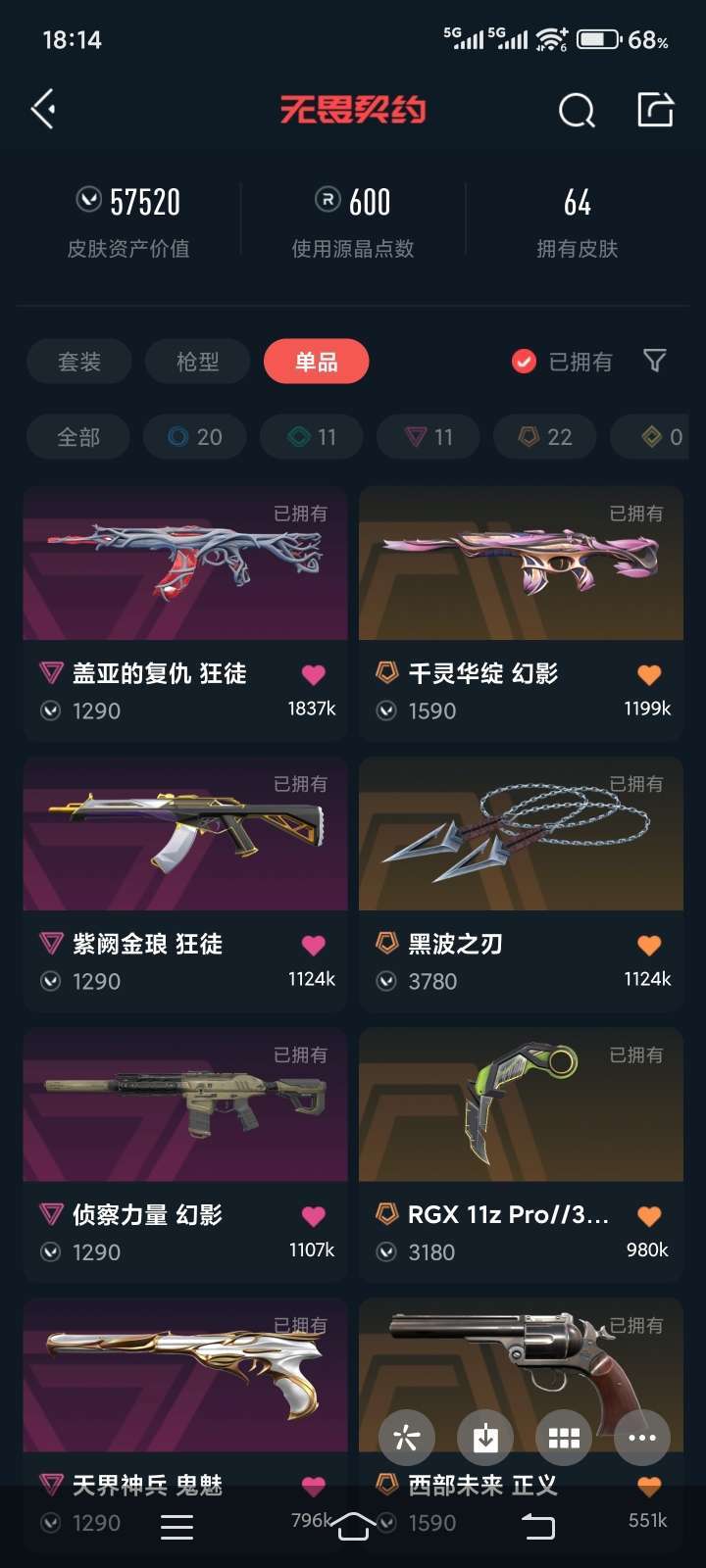Open the three-dot floating menu button
The height and width of the screenshot is (1568, 706).
coord(642,1438)
